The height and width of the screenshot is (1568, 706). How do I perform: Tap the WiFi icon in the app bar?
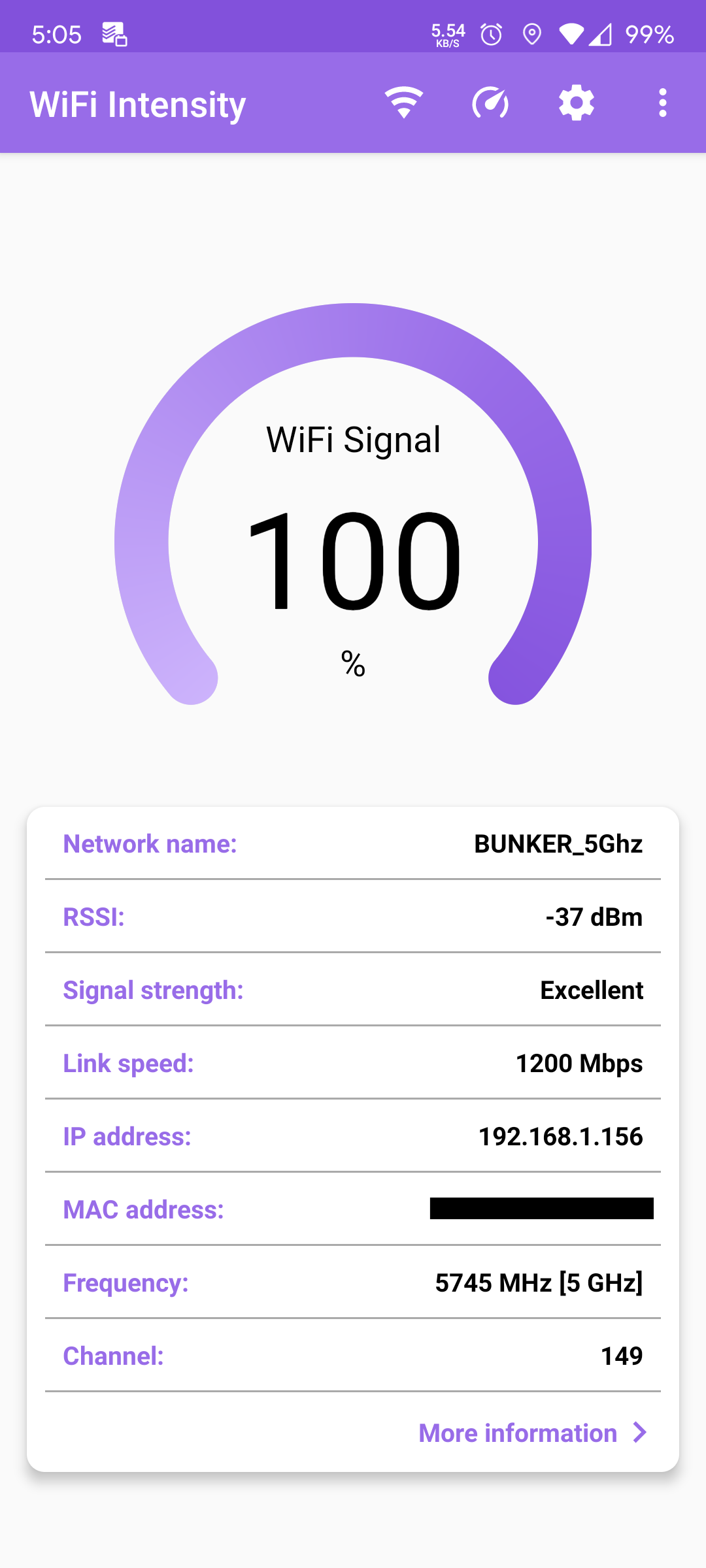[x=404, y=103]
